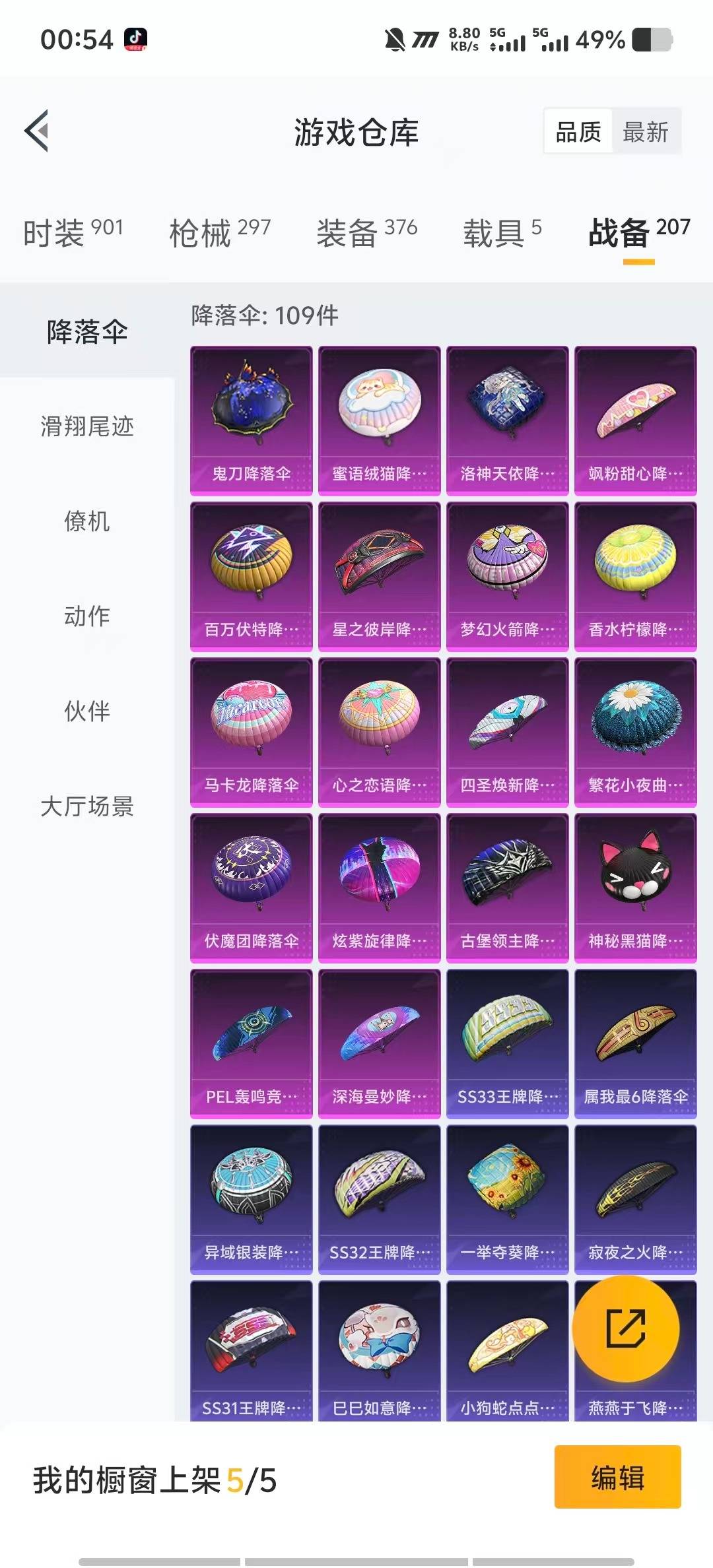Open the 鬼刀降落伞 item
This screenshot has height=1568, width=713.
point(251,420)
